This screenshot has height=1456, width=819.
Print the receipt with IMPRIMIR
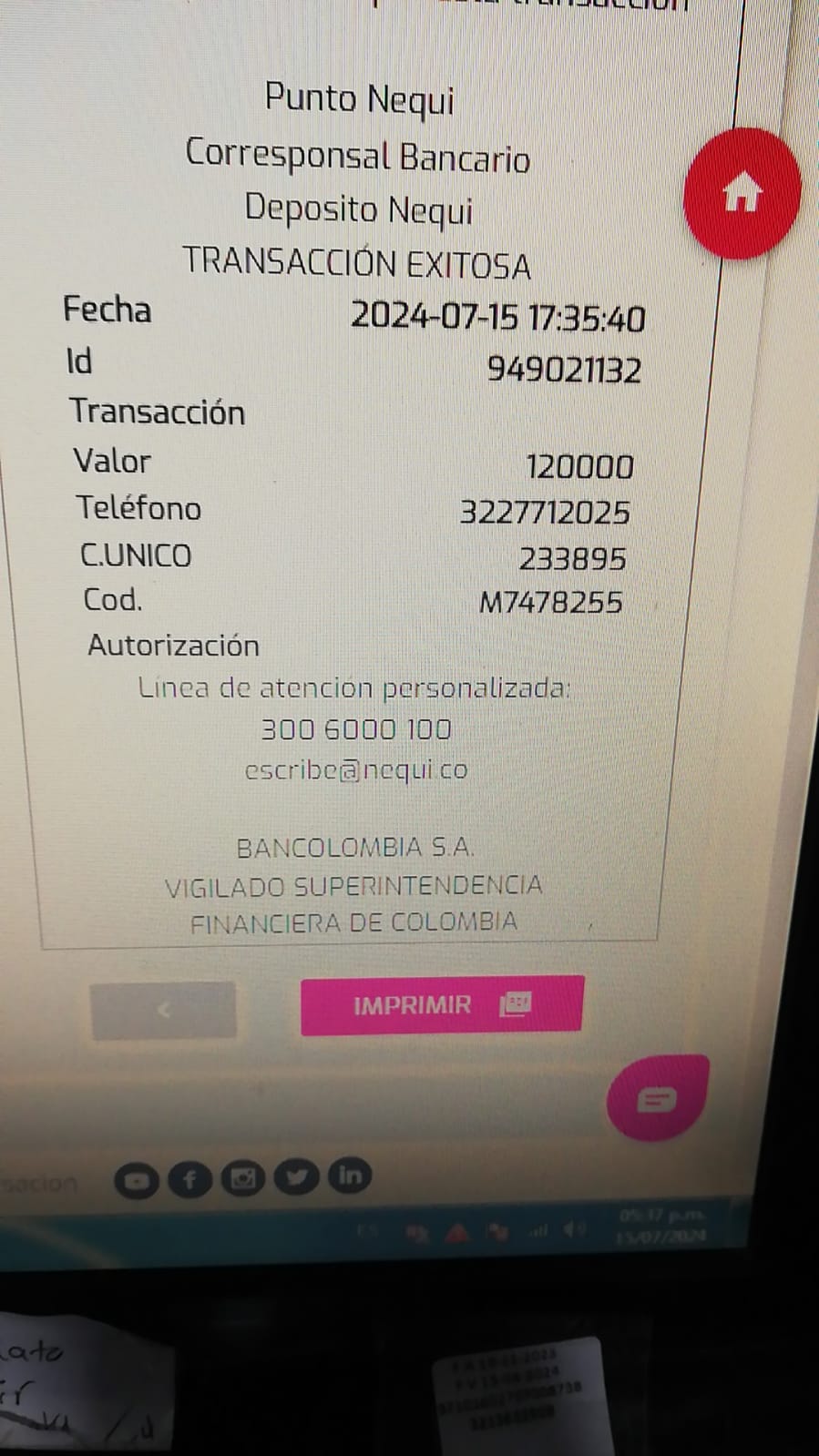pos(442,1005)
